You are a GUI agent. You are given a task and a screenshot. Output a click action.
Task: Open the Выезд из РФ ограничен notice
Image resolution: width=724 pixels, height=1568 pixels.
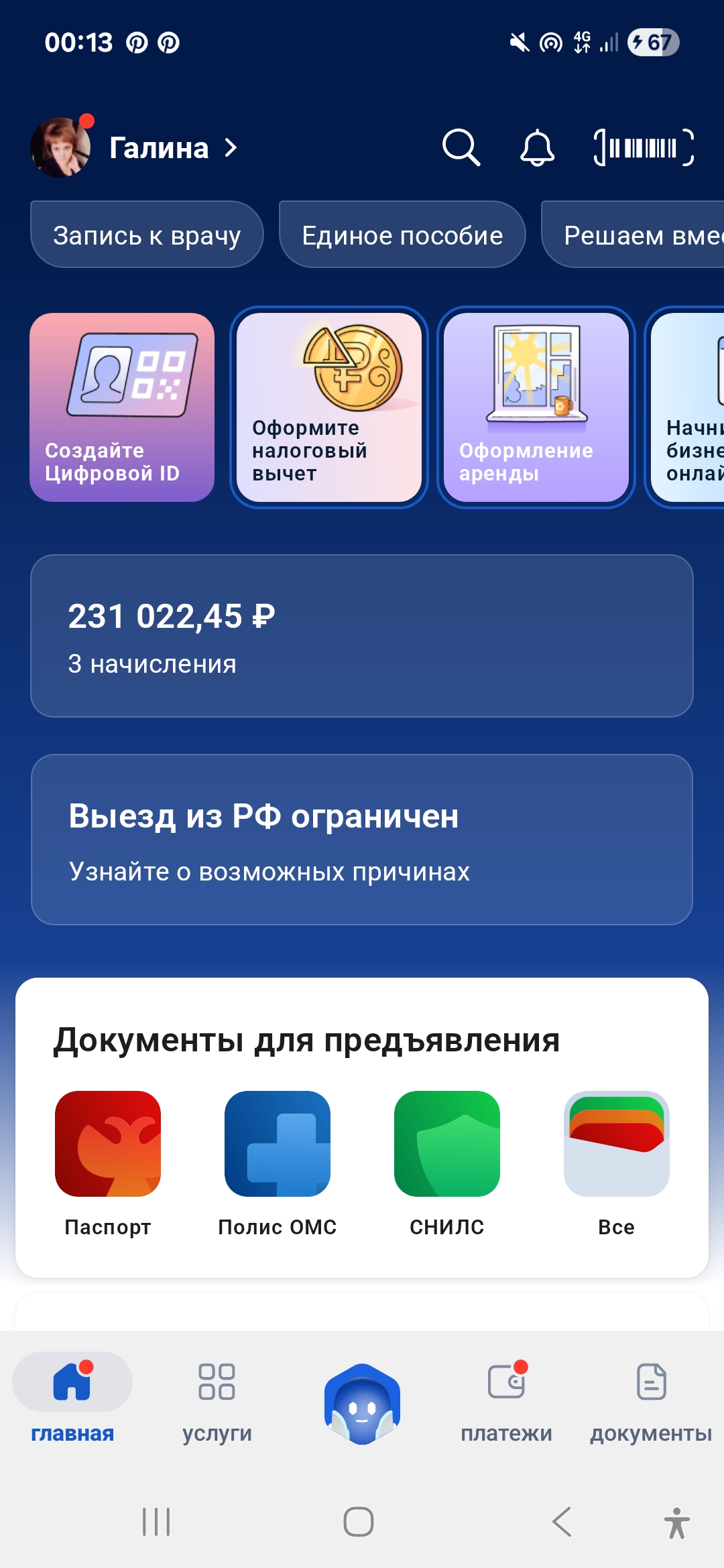(362, 840)
